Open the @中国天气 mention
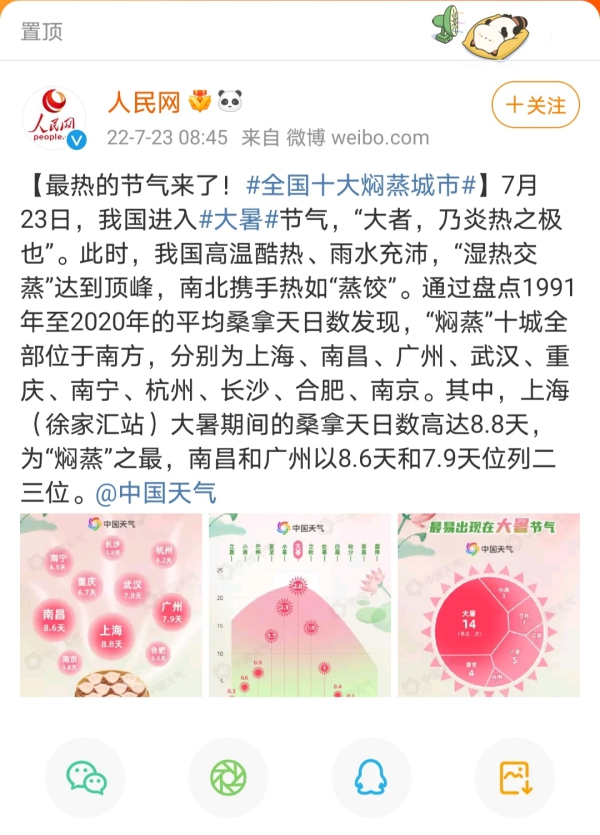The width and height of the screenshot is (600, 835). 155,492
